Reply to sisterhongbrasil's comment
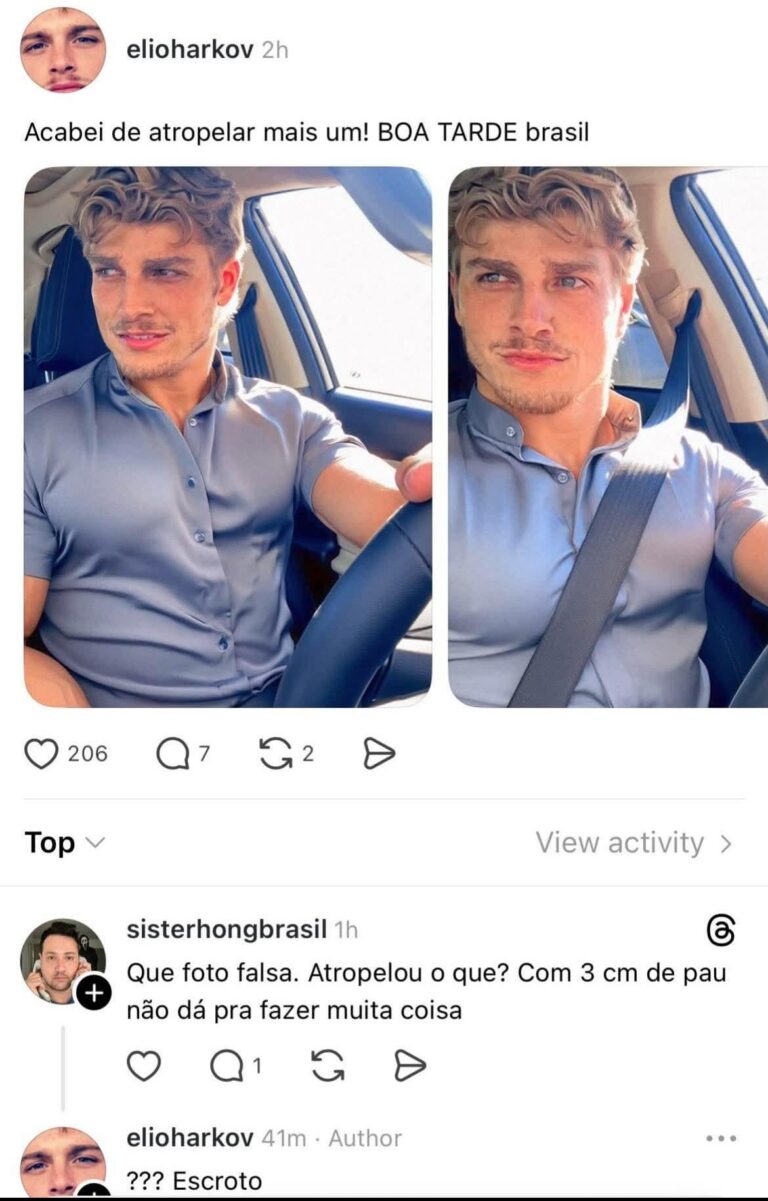Viewport: 768px width, 1201px height. click(x=226, y=1067)
